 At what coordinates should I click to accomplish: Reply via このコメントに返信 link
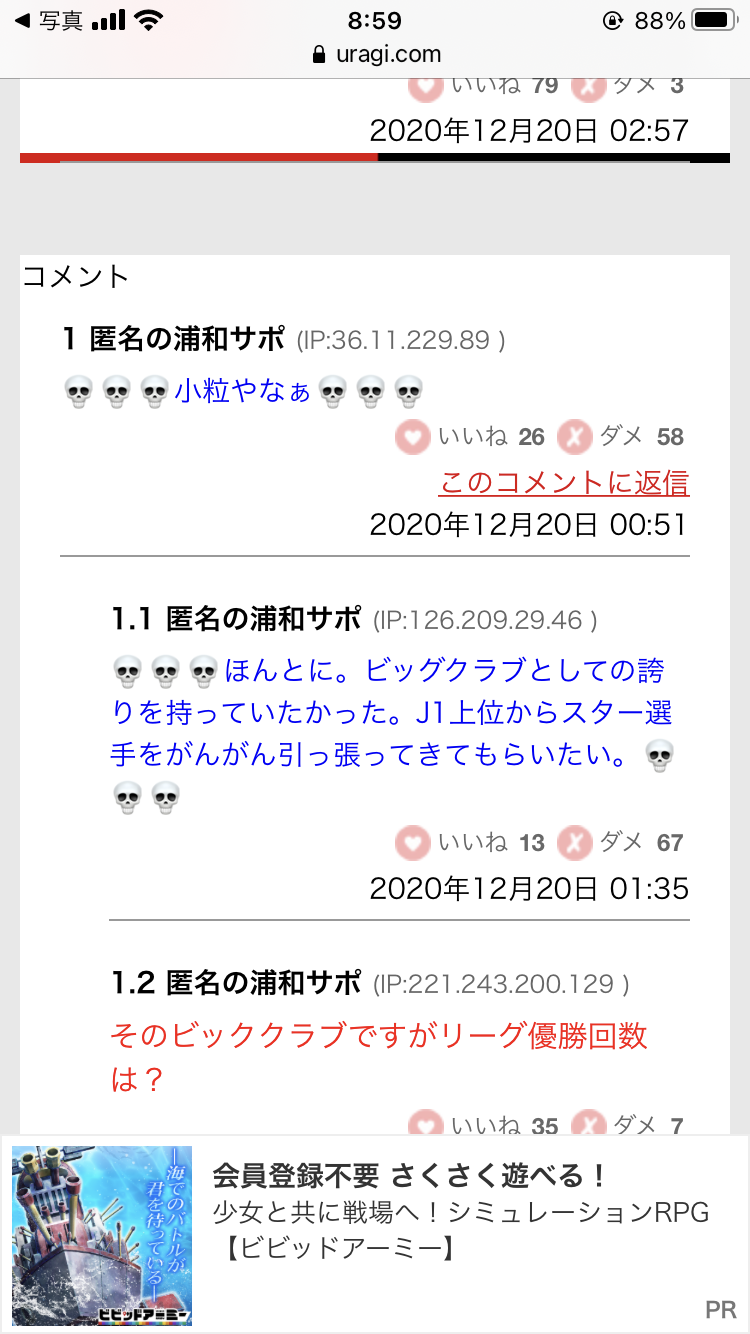tap(564, 483)
